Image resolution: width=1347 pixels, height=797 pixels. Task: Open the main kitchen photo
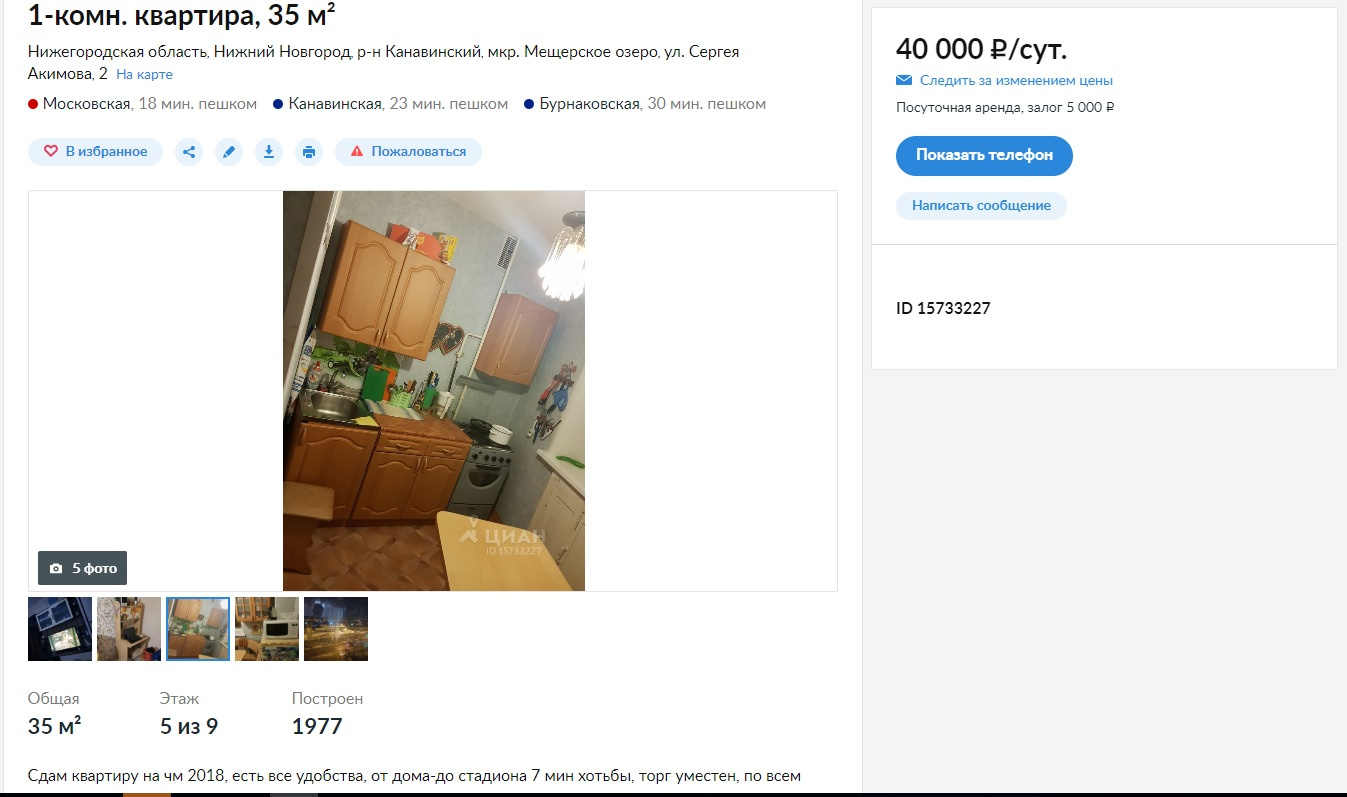tap(433, 390)
